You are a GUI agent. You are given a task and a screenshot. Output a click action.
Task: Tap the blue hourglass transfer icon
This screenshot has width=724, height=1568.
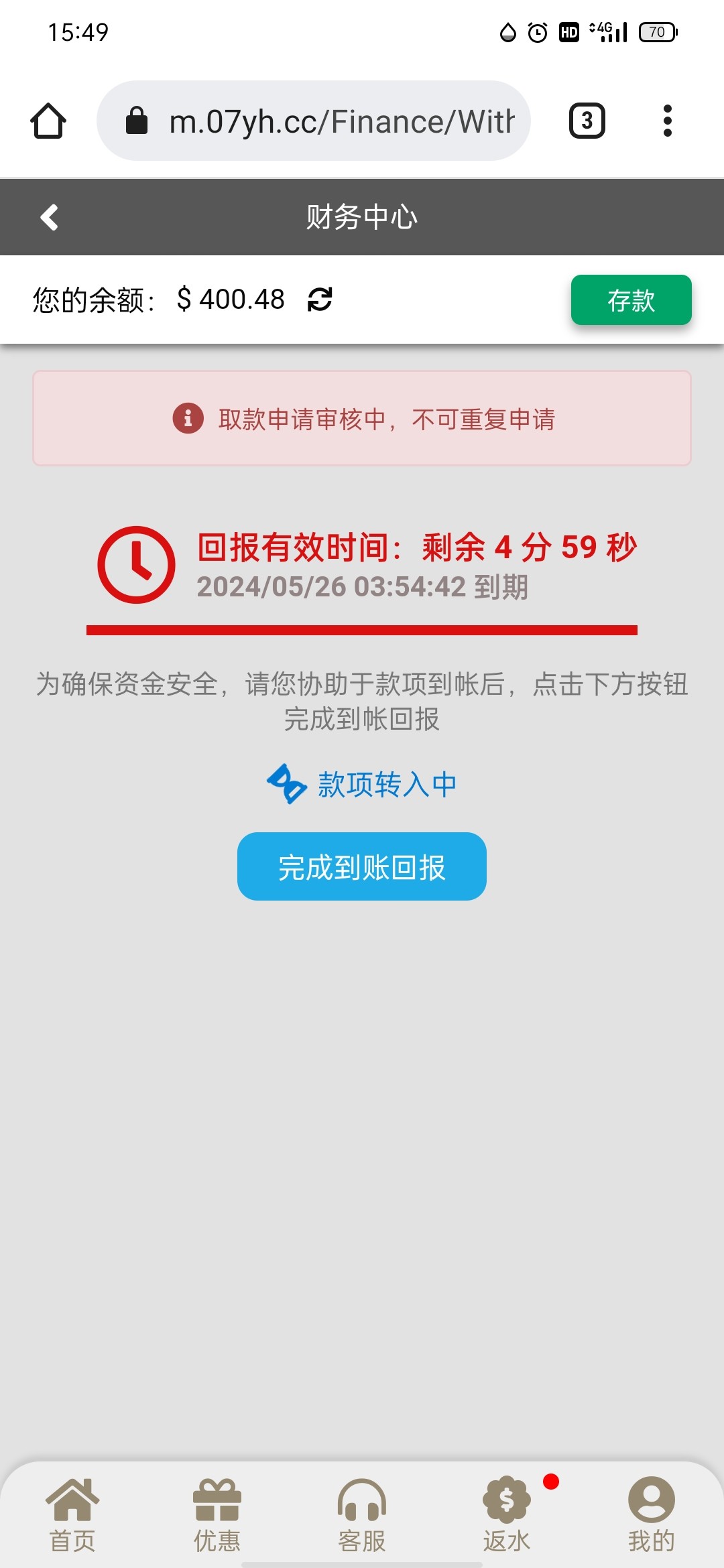288,784
